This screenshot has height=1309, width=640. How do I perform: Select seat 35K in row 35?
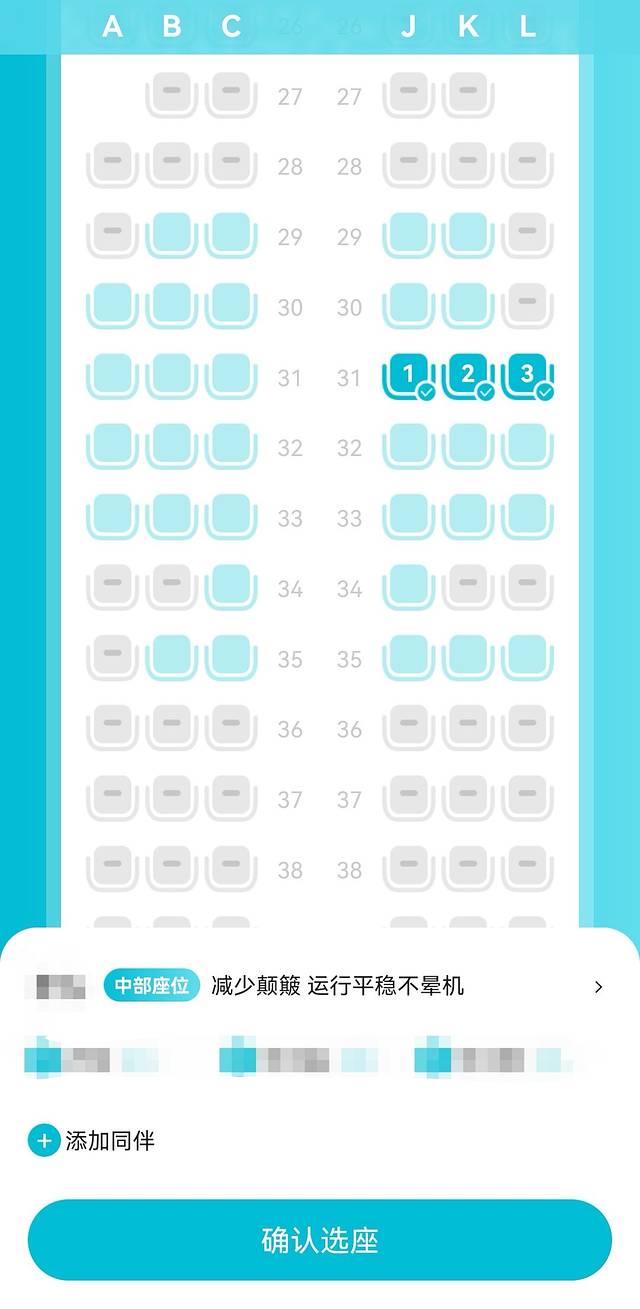tap(468, 656)
